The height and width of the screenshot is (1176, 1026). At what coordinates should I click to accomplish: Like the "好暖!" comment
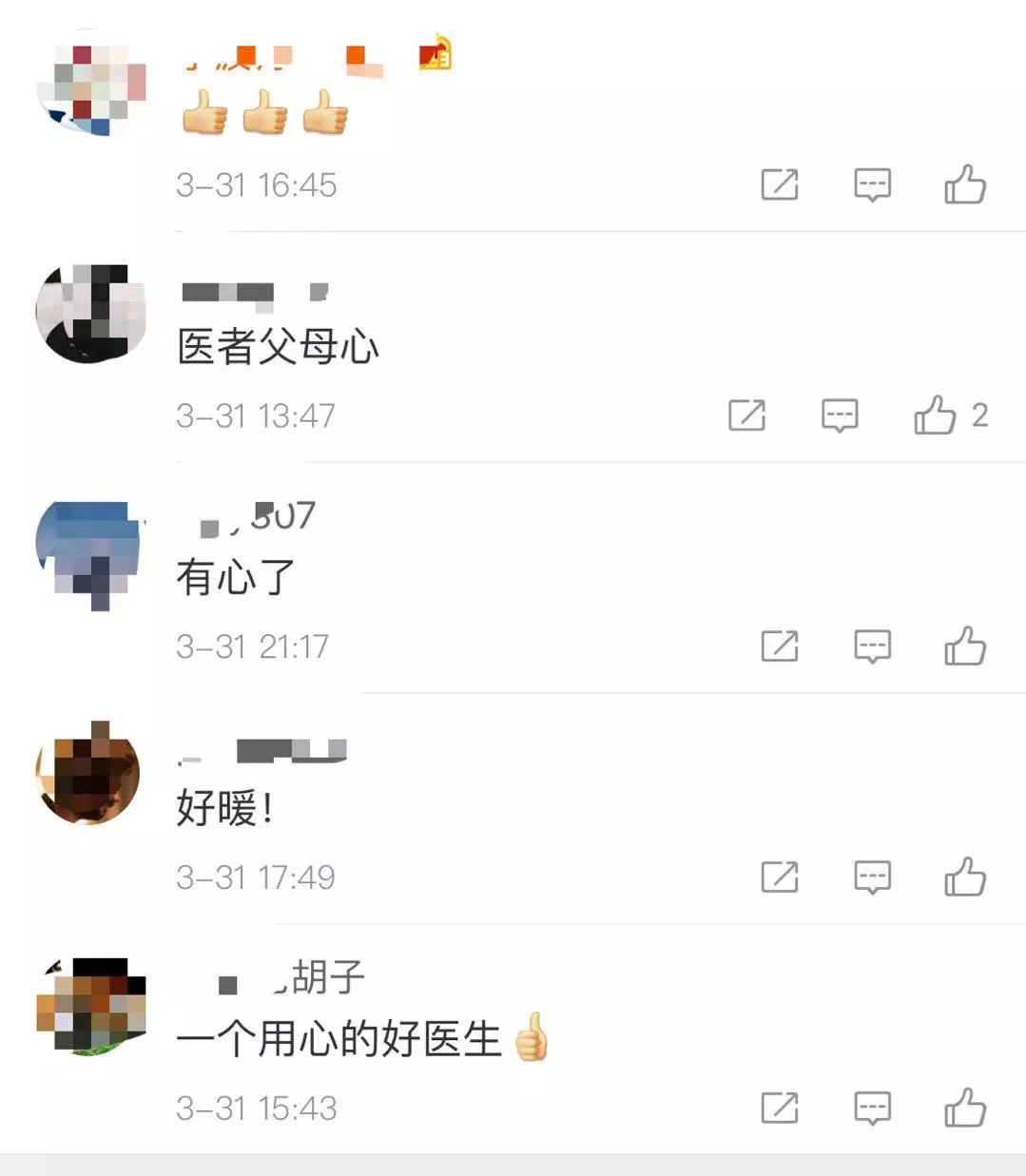coord(967,877)
